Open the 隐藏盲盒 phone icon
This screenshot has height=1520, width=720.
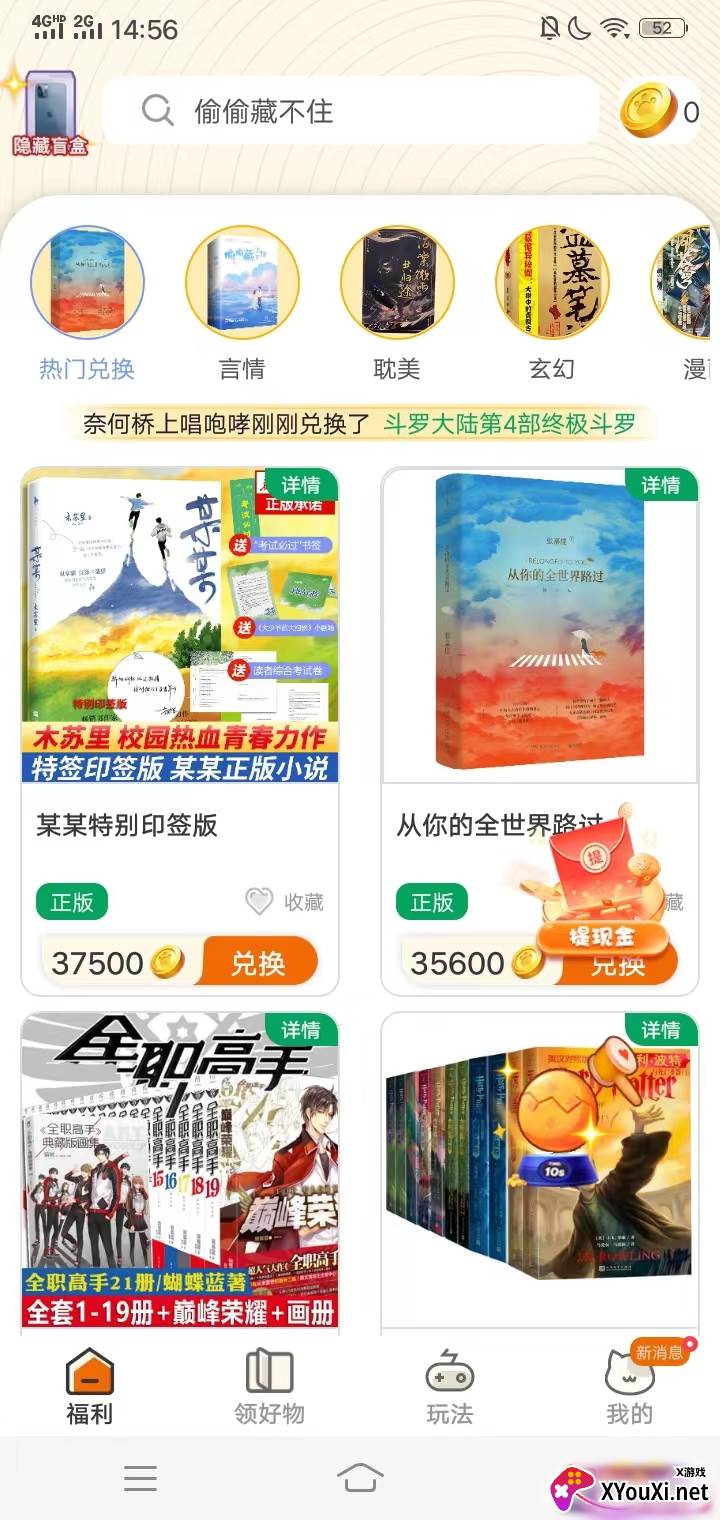pyautogui.click(x=50, y=112)
